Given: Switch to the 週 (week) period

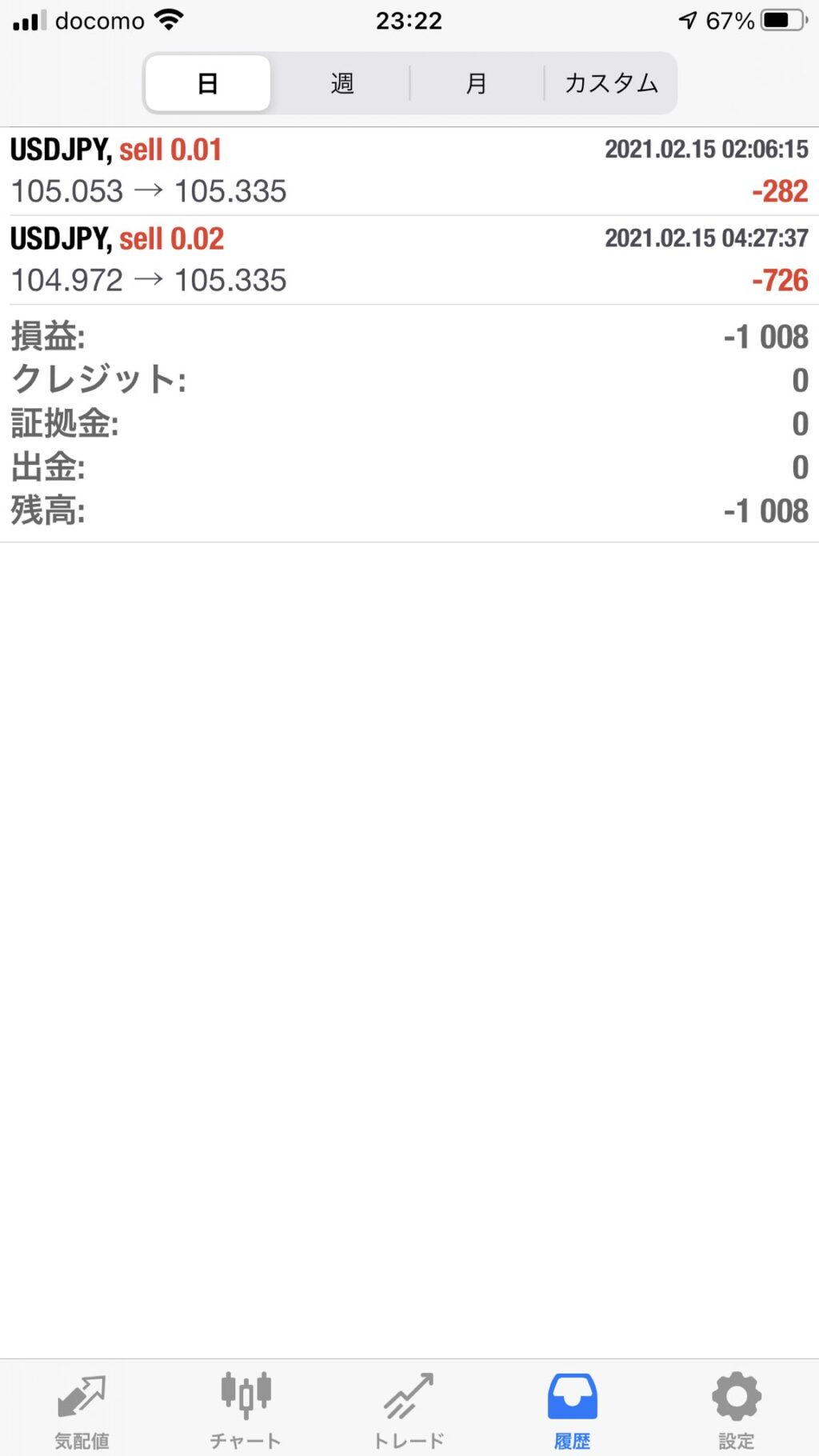Looking at the screenshot, I should click(342, 83).
